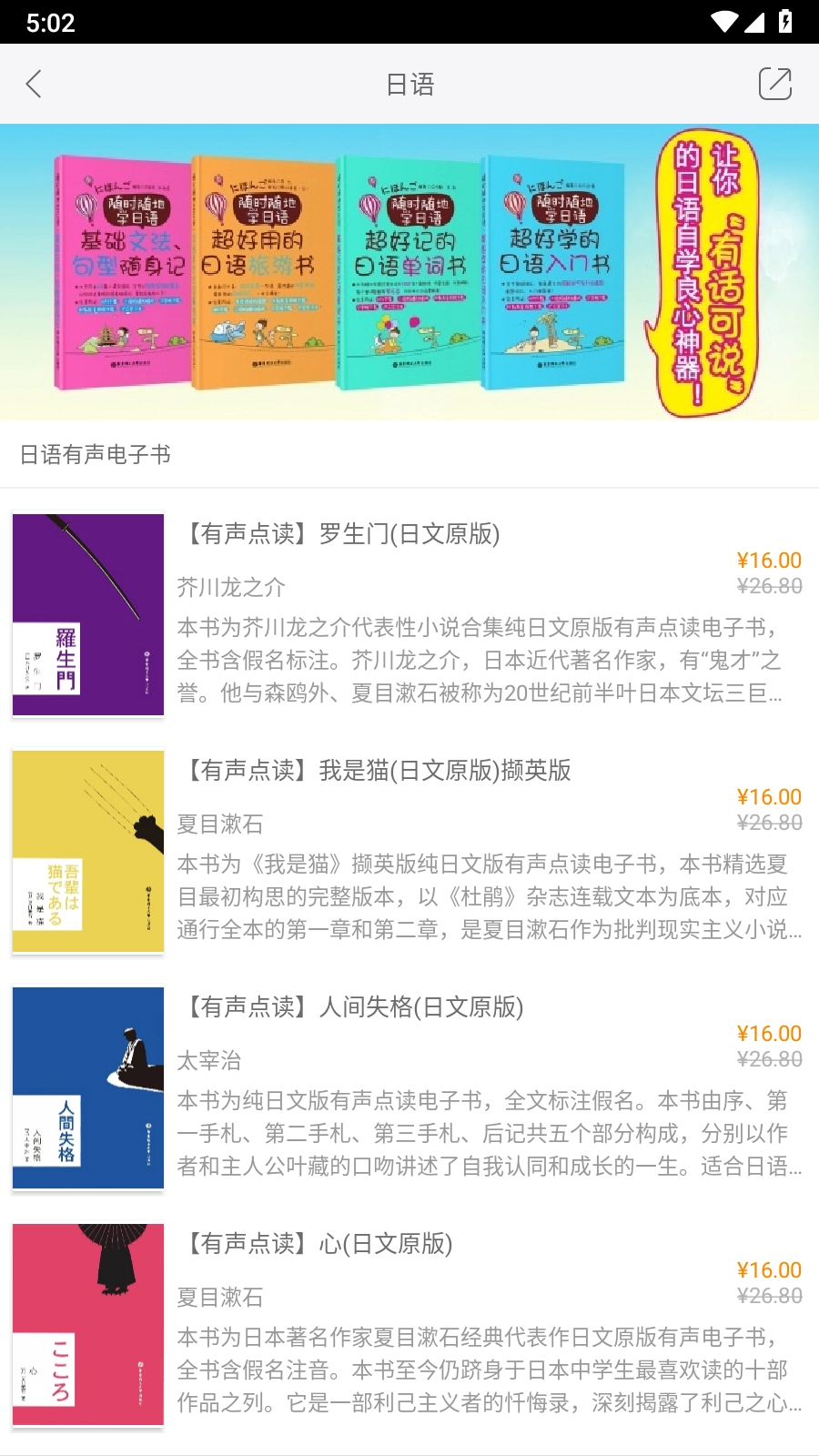
Task: Tap the author name 夏目漱石 under 我是猫
Action: pos(221,824)
